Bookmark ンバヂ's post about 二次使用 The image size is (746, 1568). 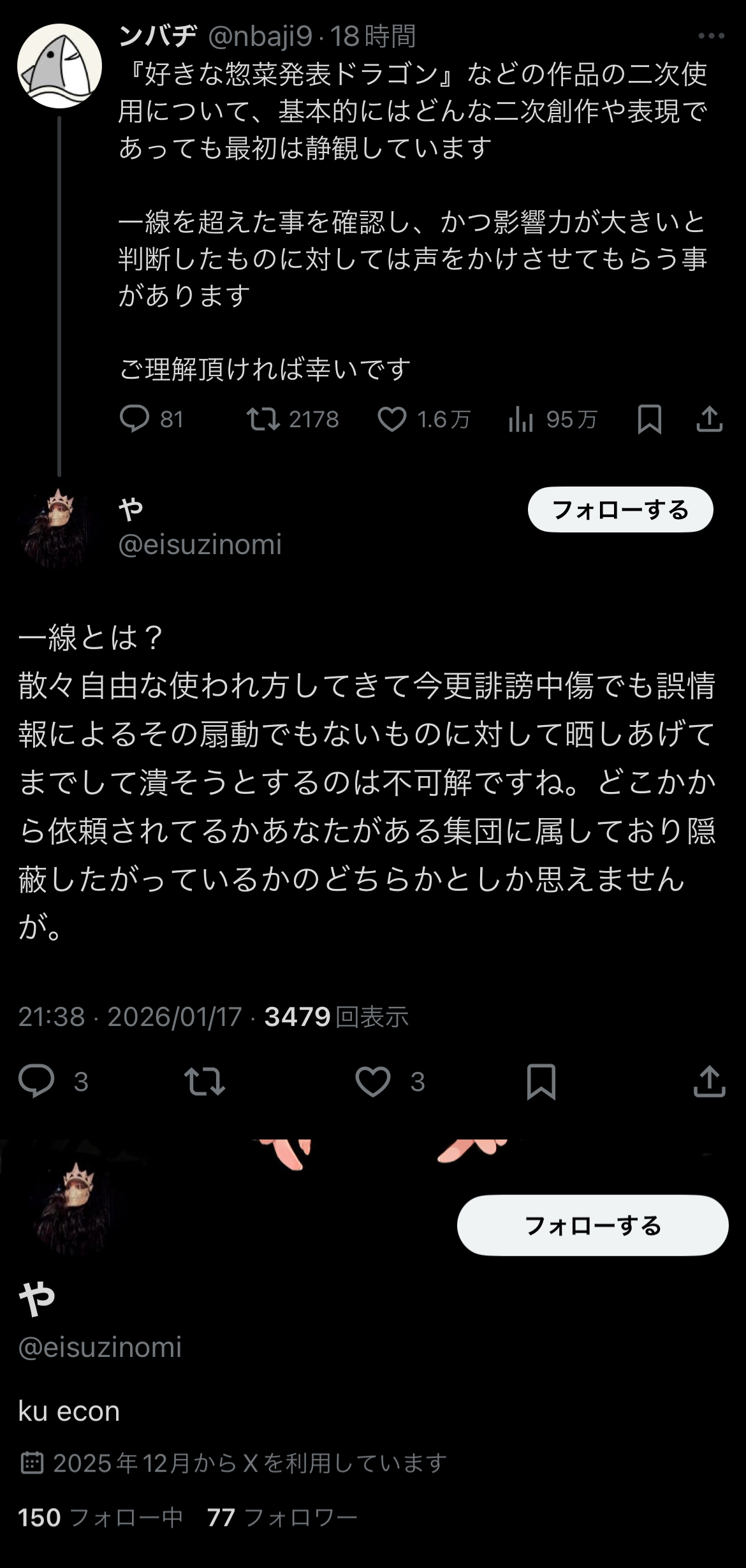[649, 419]
